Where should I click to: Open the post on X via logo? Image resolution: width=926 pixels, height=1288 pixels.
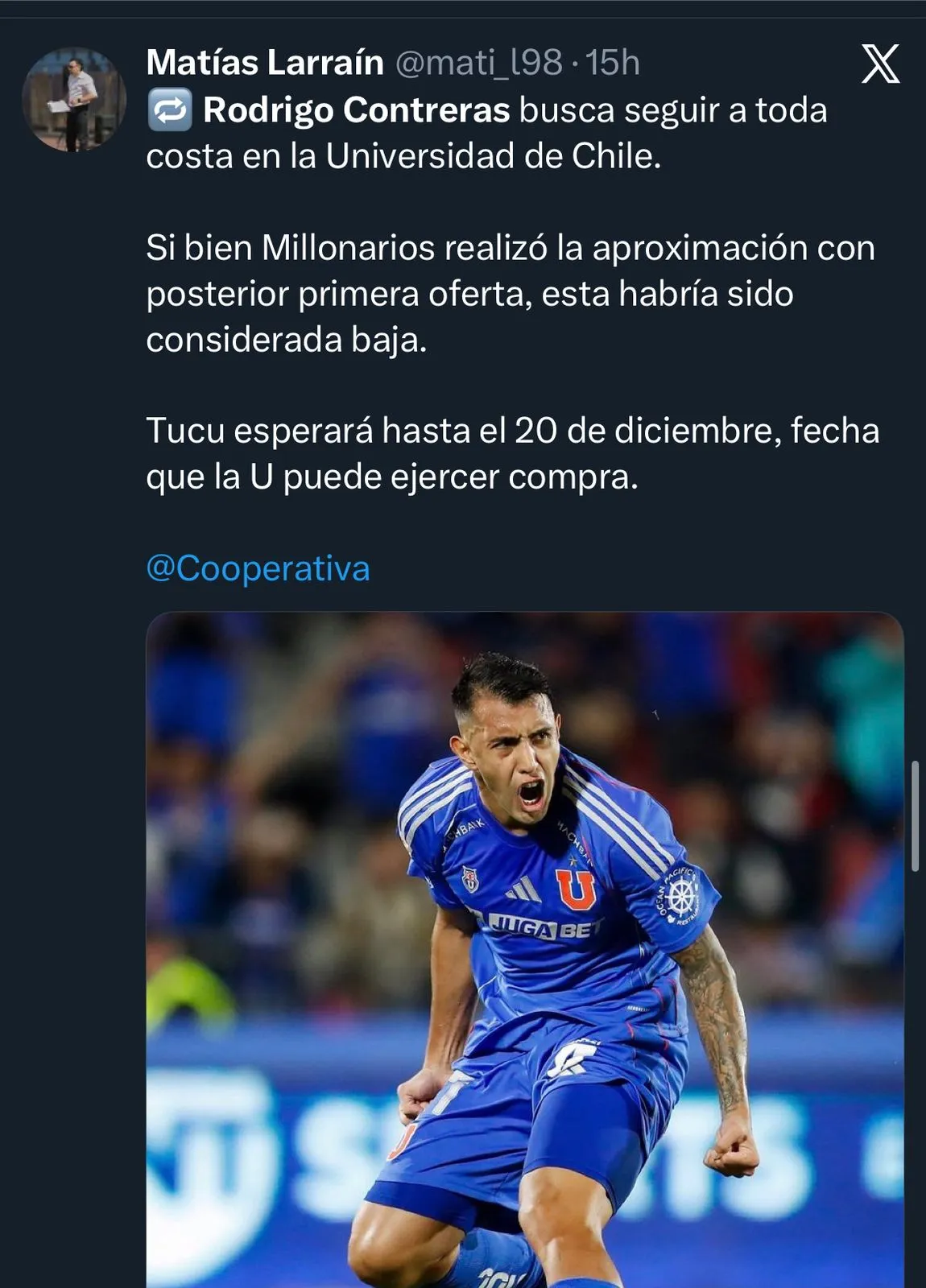coord(880,64)
